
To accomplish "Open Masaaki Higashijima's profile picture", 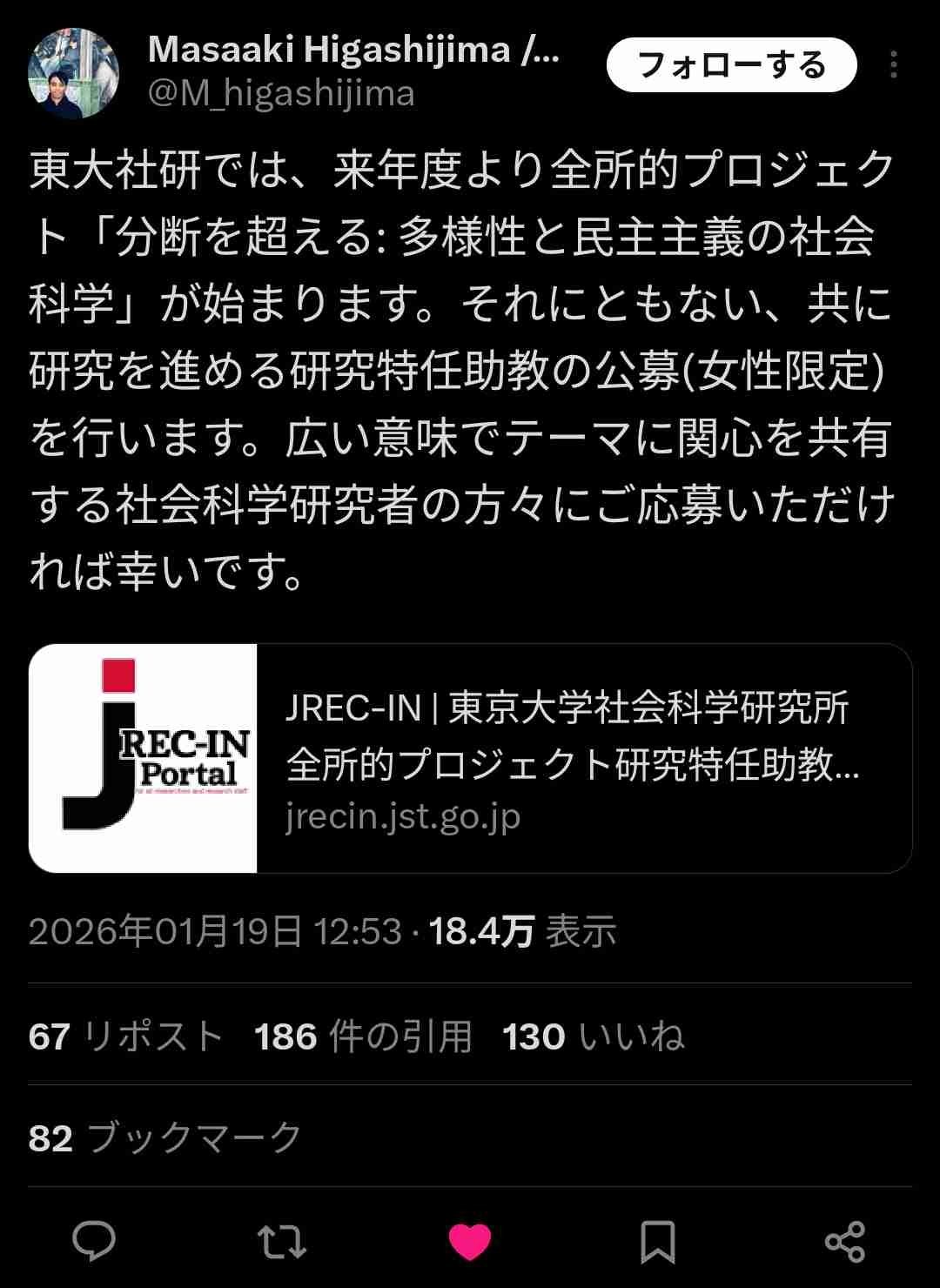I will pyautogui.click(x=73, y=73).
